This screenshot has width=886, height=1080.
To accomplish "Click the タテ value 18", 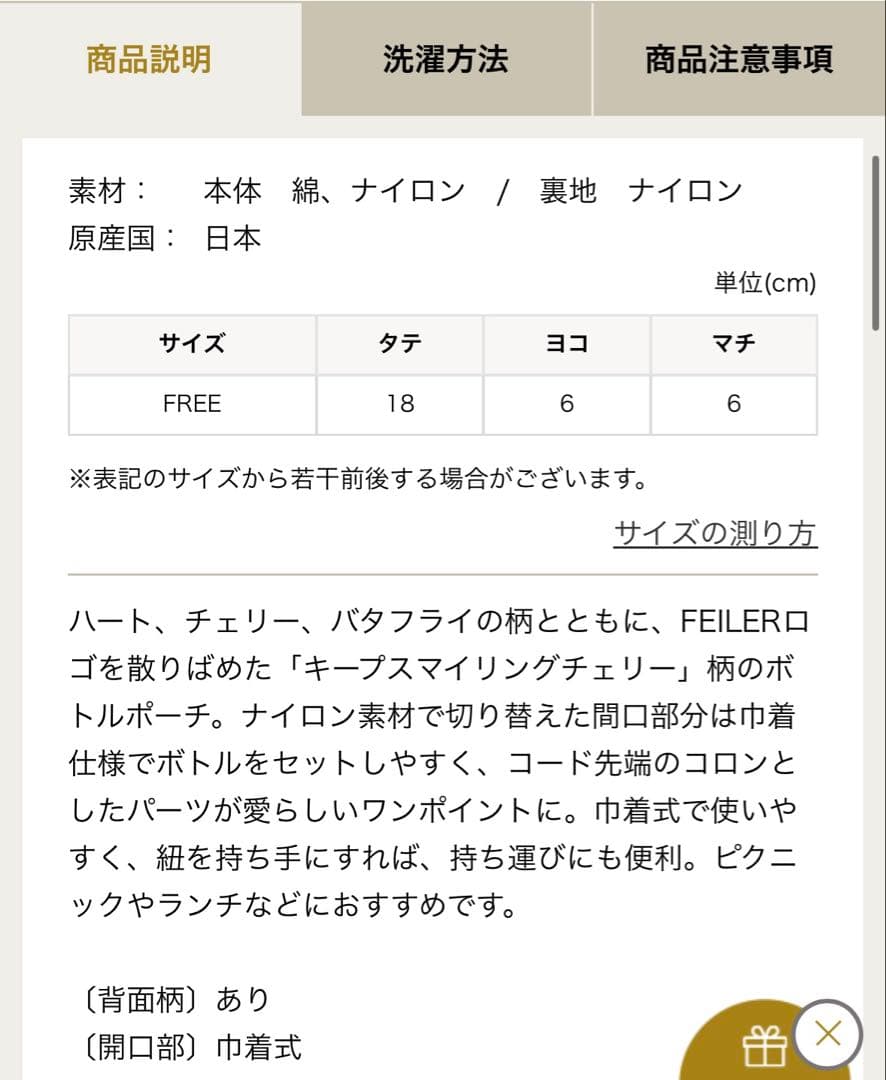I will [x=399, y=404].
